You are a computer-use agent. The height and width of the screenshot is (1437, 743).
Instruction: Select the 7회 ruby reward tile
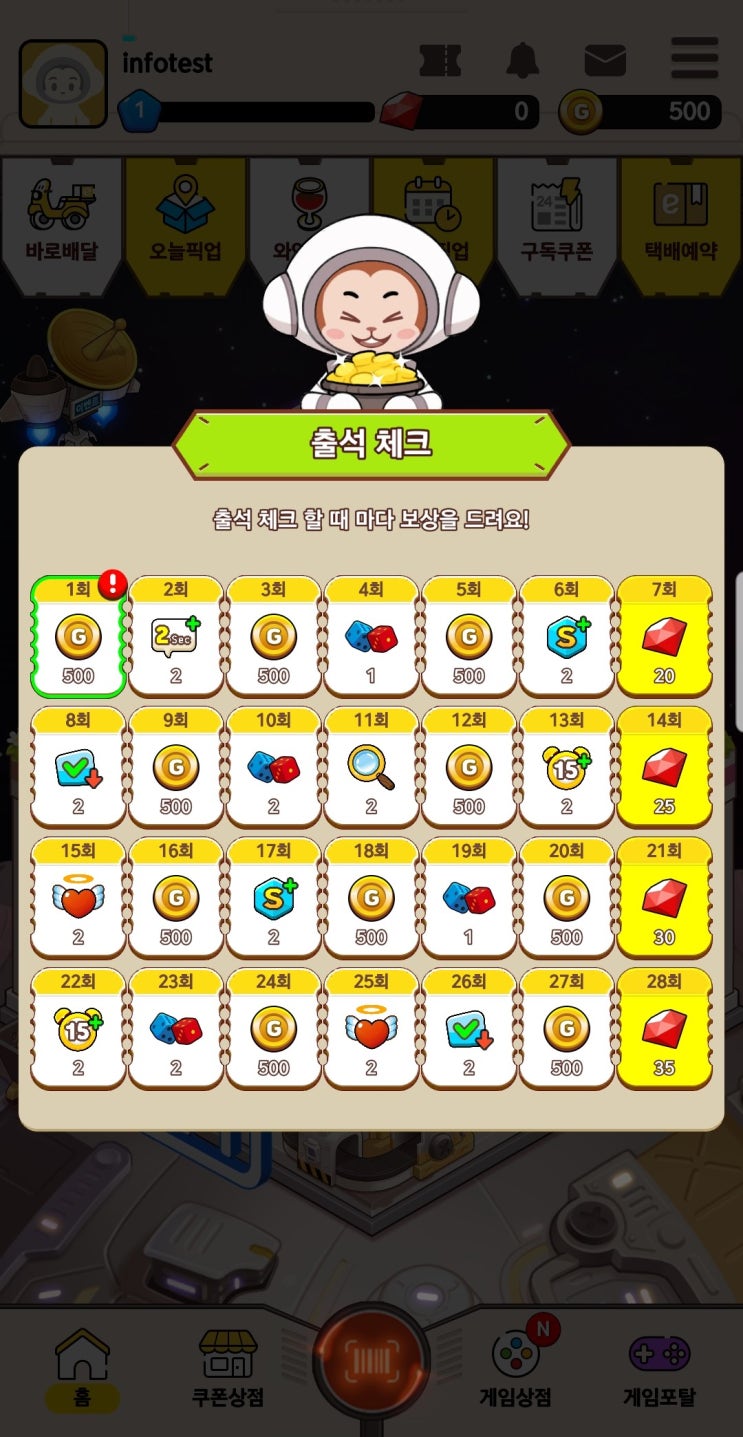pyautogui.click(x=664, y=636)
